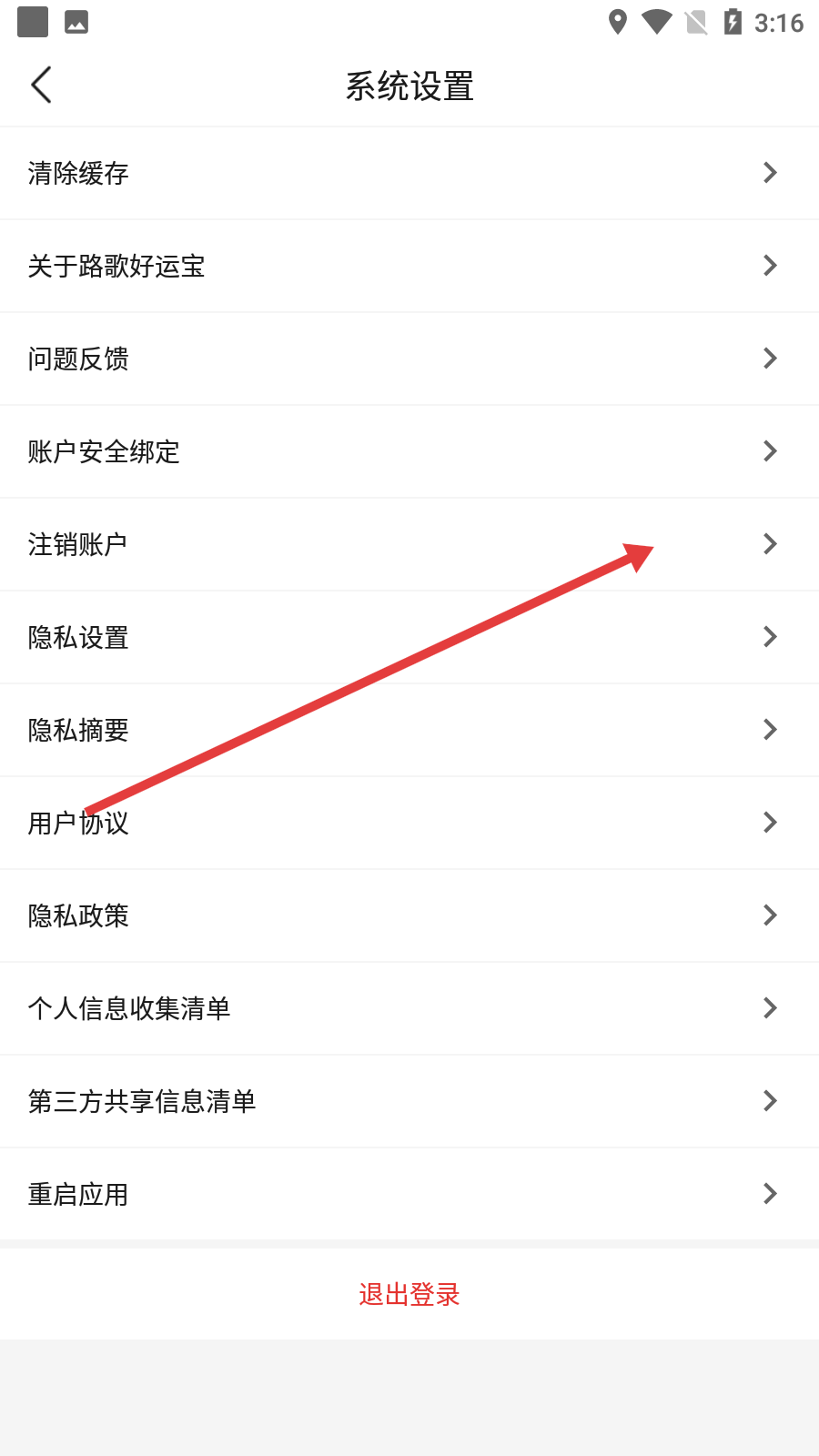The height and width of the screenshot is (1456, 819).
Task: Open 账户安全绑定 settings
Action: tap(409, 451)
